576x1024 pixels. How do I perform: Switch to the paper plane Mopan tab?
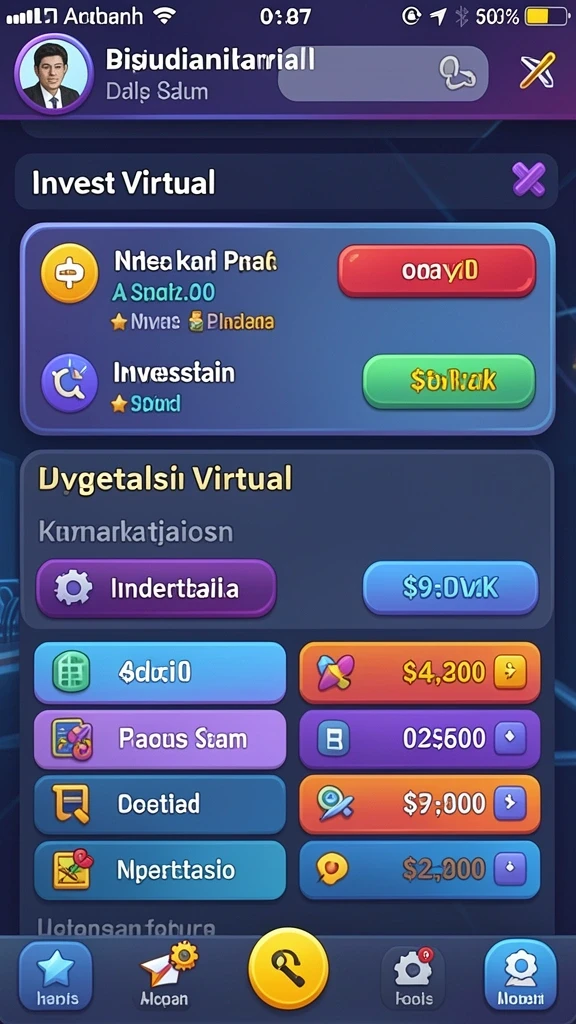(x=165, y=976)
